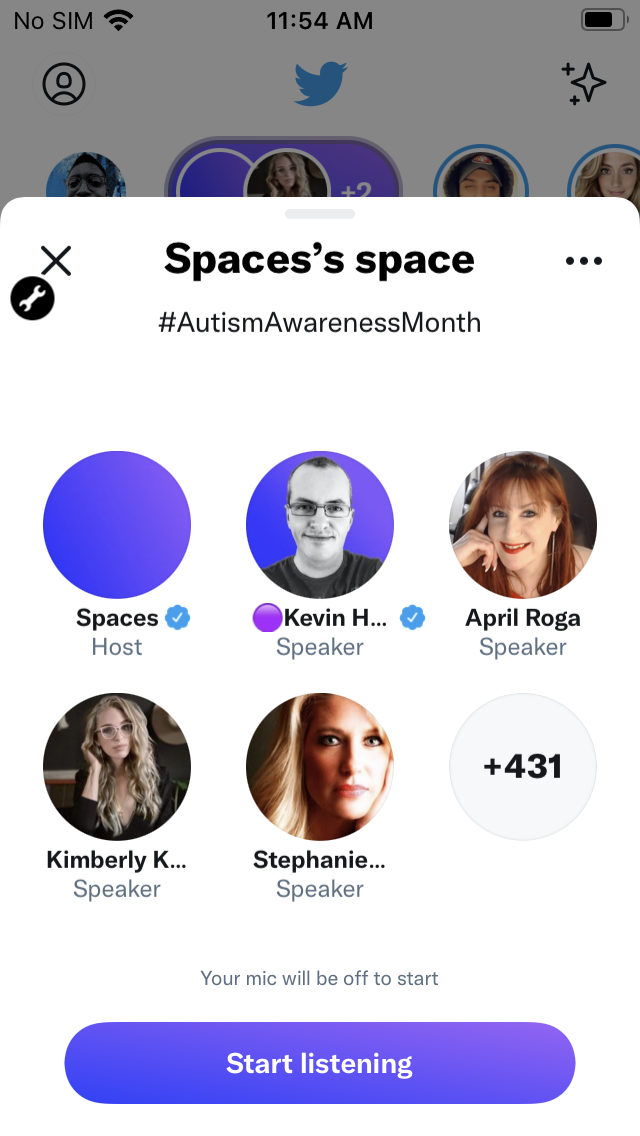Close the Spaces preview sheet

click(x=57, y=260)
